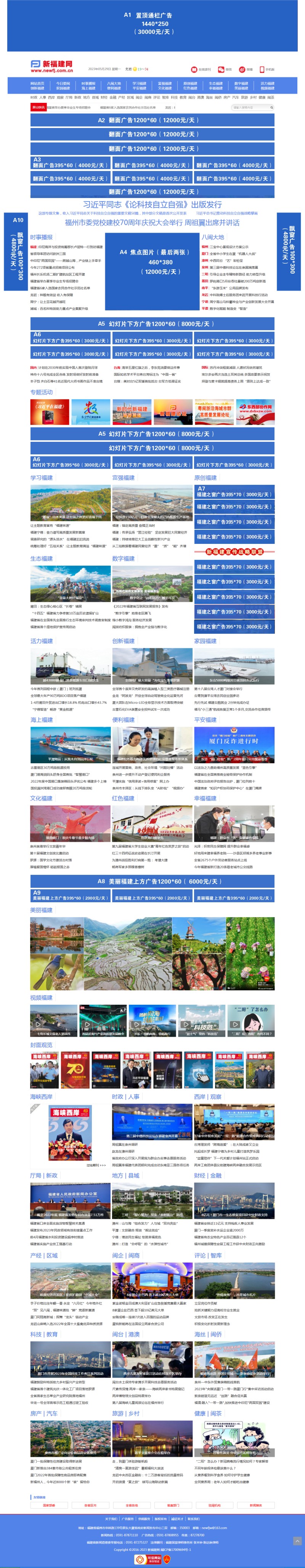305x1568 pixels.
Task: Open the 时事播报 section
Action: (x=42, y=237)
